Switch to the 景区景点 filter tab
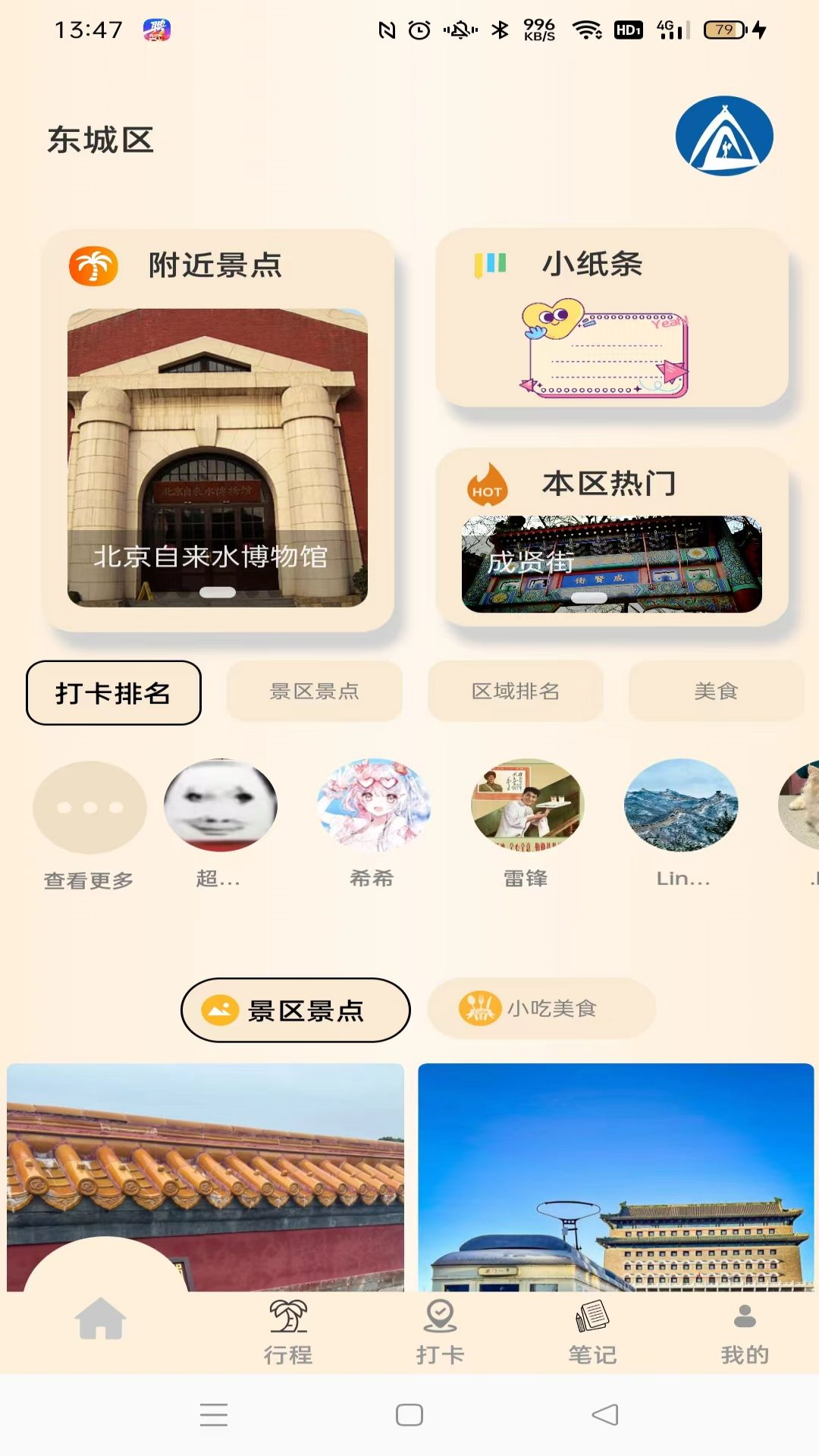This screenshot has width=819, height=1456. (314, 691)
